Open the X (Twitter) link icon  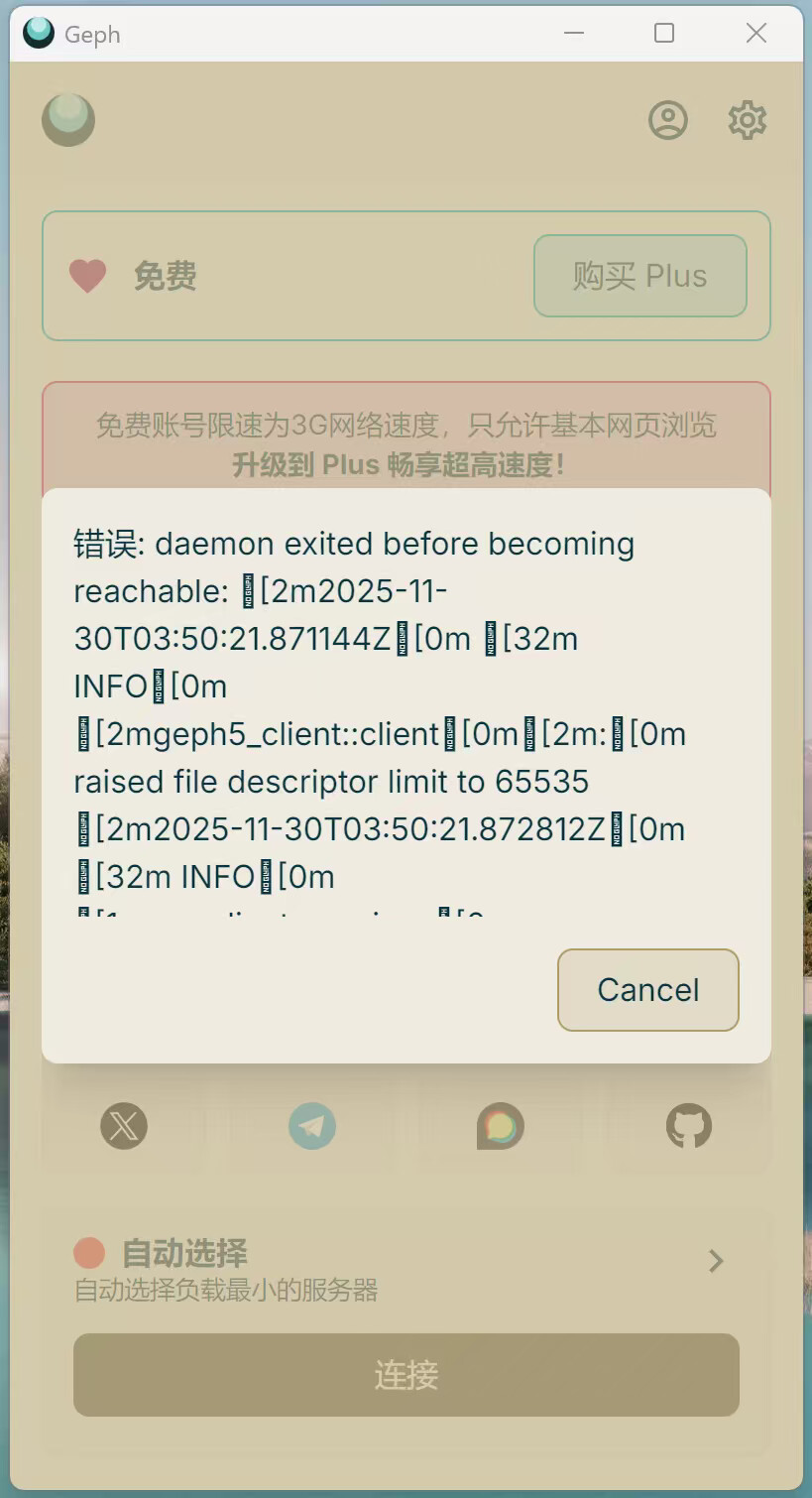tap(124, 1126)
